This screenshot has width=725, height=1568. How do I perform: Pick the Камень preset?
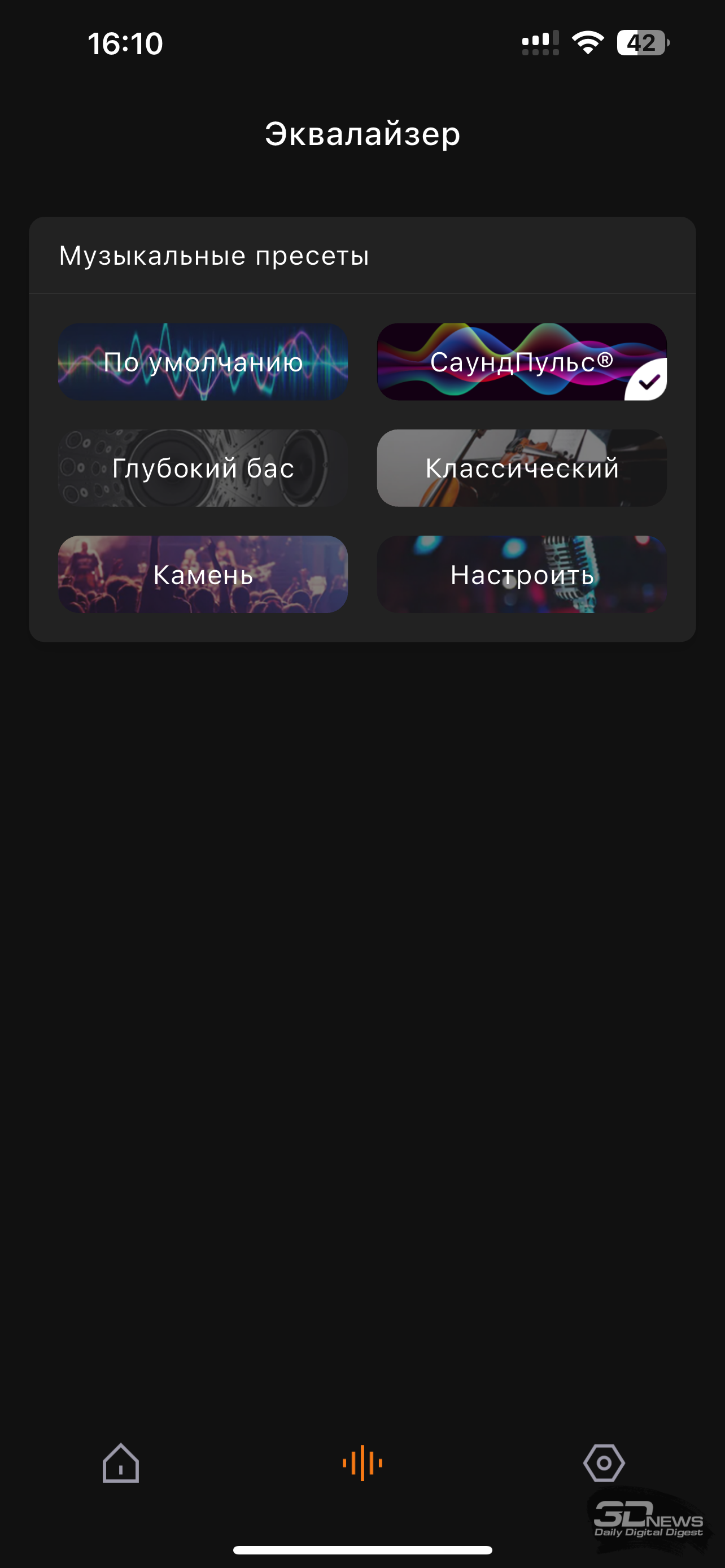(x=203, y=574)
